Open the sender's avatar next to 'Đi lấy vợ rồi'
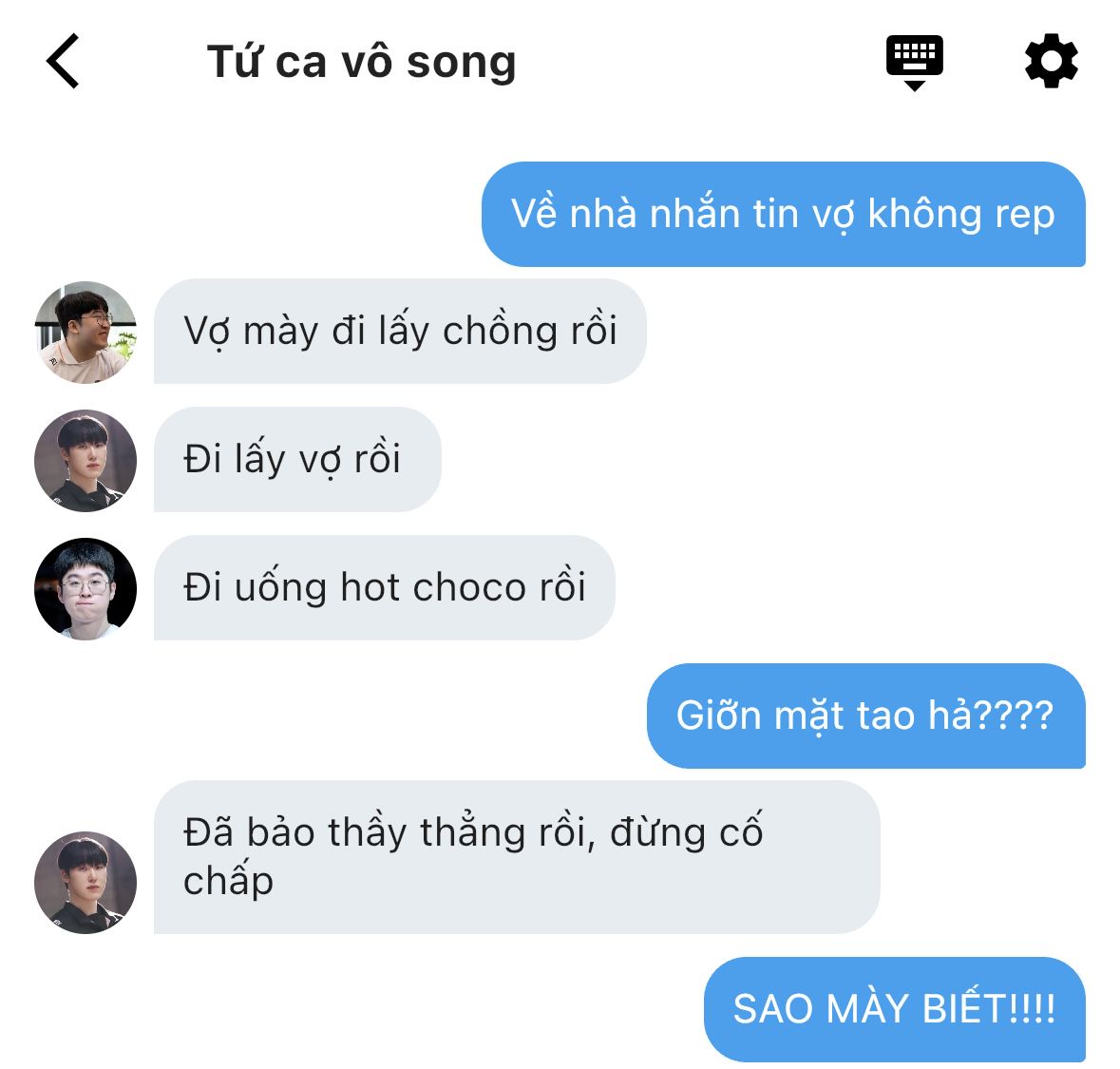The image size is (1120, 1069). tap(85, 461)
